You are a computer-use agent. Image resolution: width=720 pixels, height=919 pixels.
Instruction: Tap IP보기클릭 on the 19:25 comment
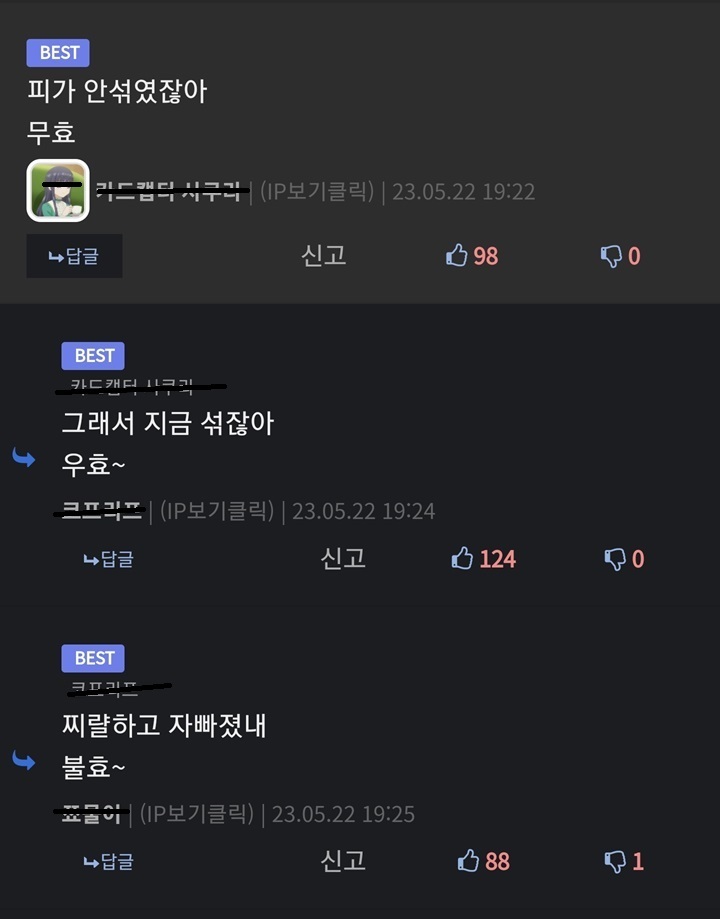(x=196, y=814)
